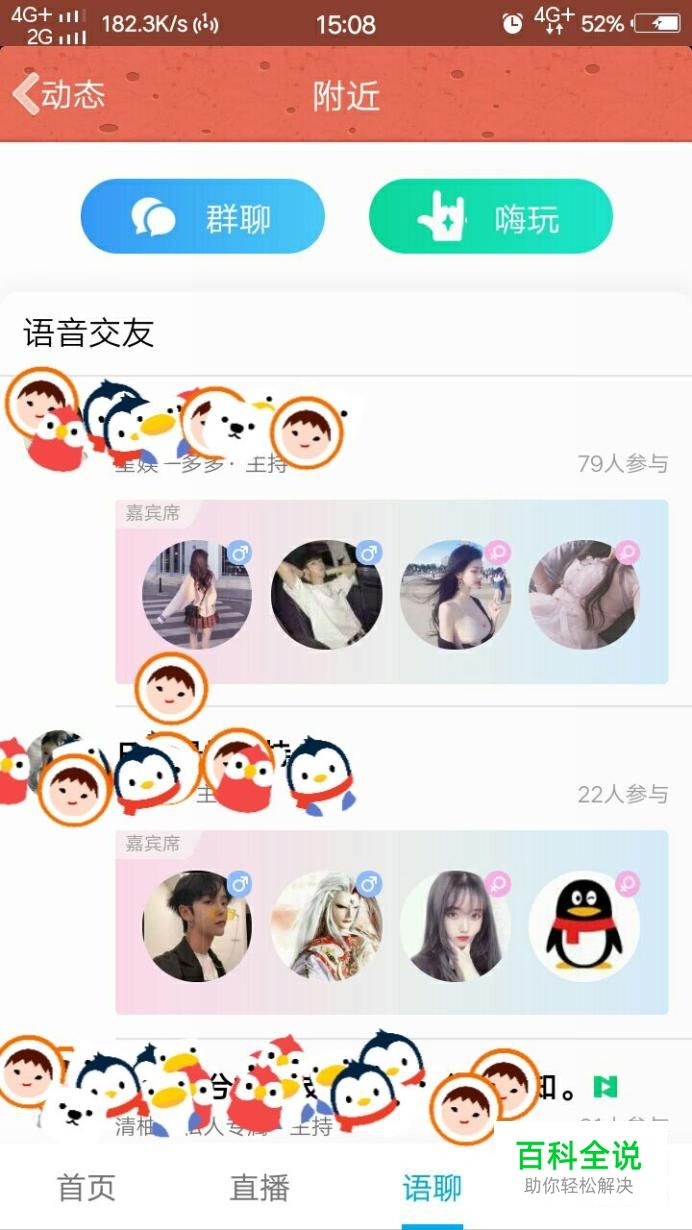The height and width of the screenshot is (1230, 692).
Task: Select the 语聊 tab
Action: 432,1188
